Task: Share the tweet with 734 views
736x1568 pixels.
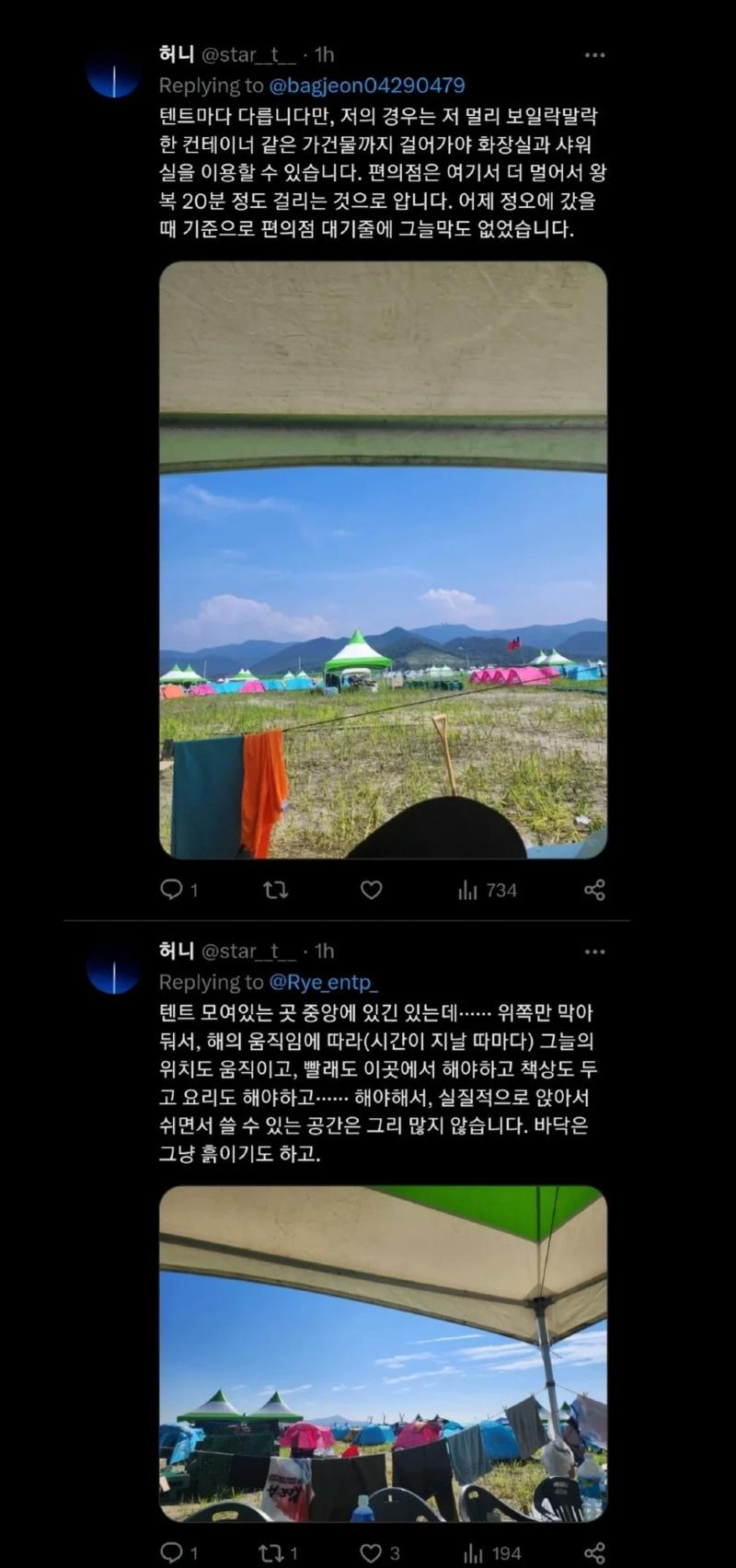Action: point(594,889)
